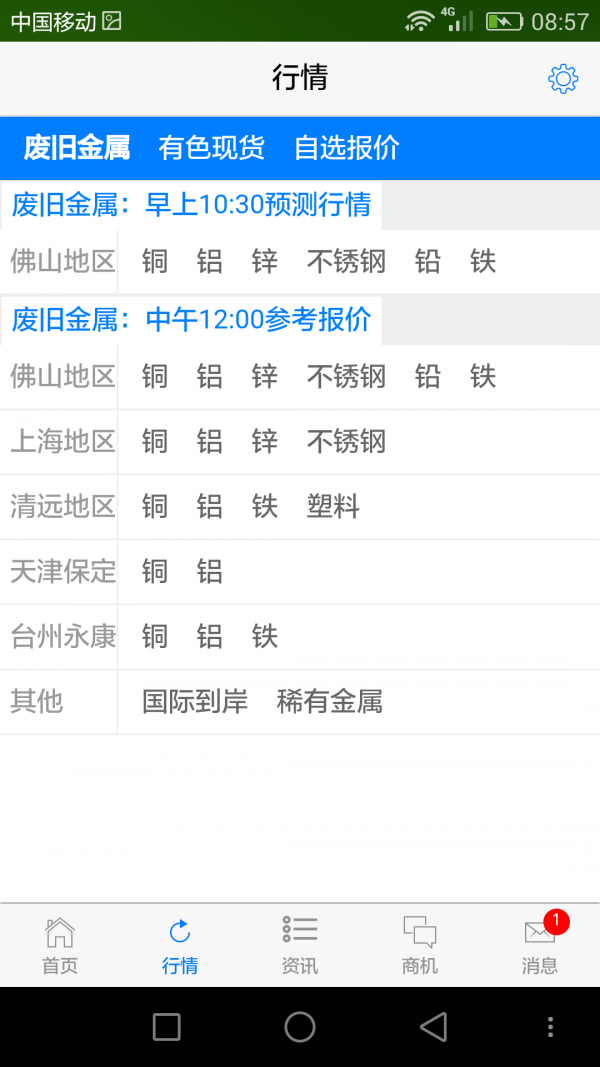Open 铁 in 台州永康 row

coord(265,637)
